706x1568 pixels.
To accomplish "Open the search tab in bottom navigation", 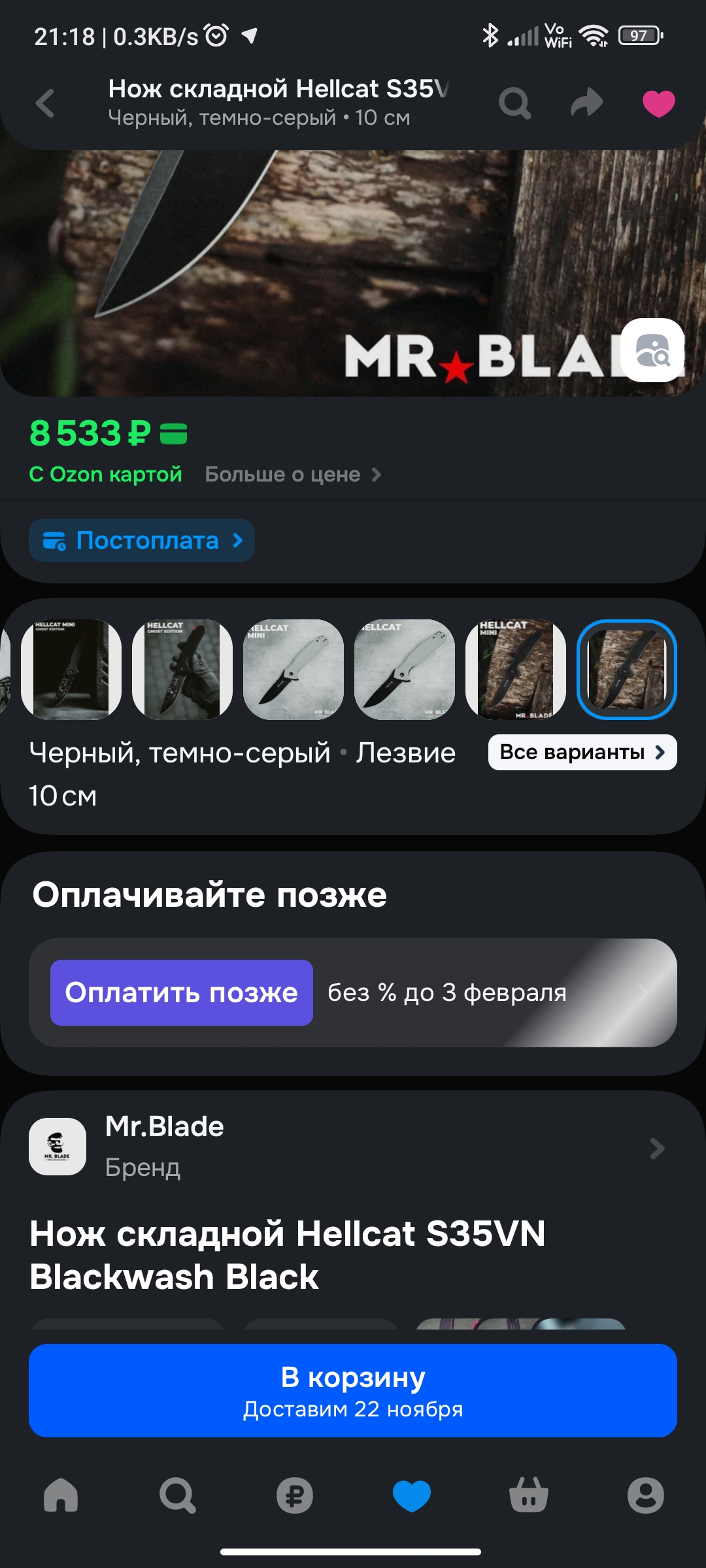I will pos(177,1495).
